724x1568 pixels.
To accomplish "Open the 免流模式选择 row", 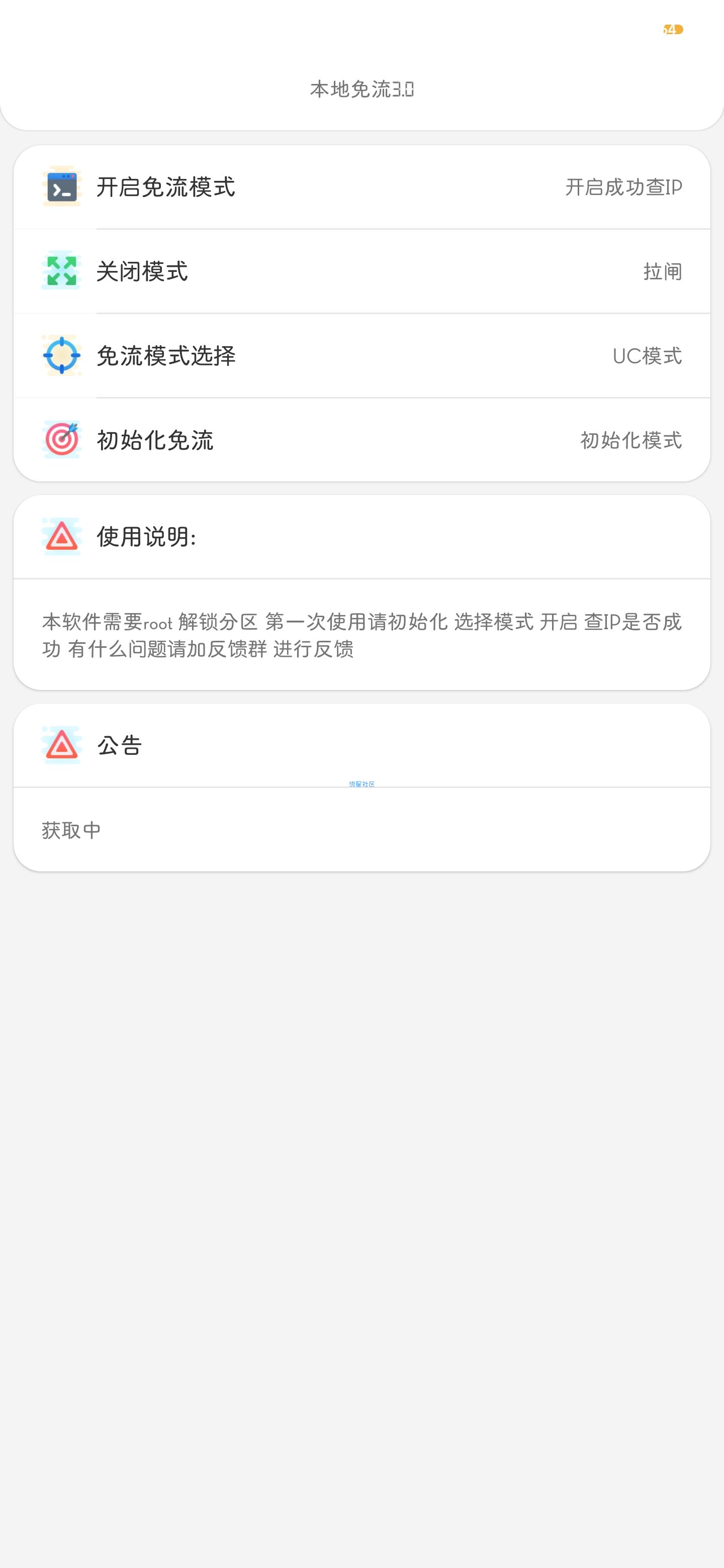I will click(361, 356).
